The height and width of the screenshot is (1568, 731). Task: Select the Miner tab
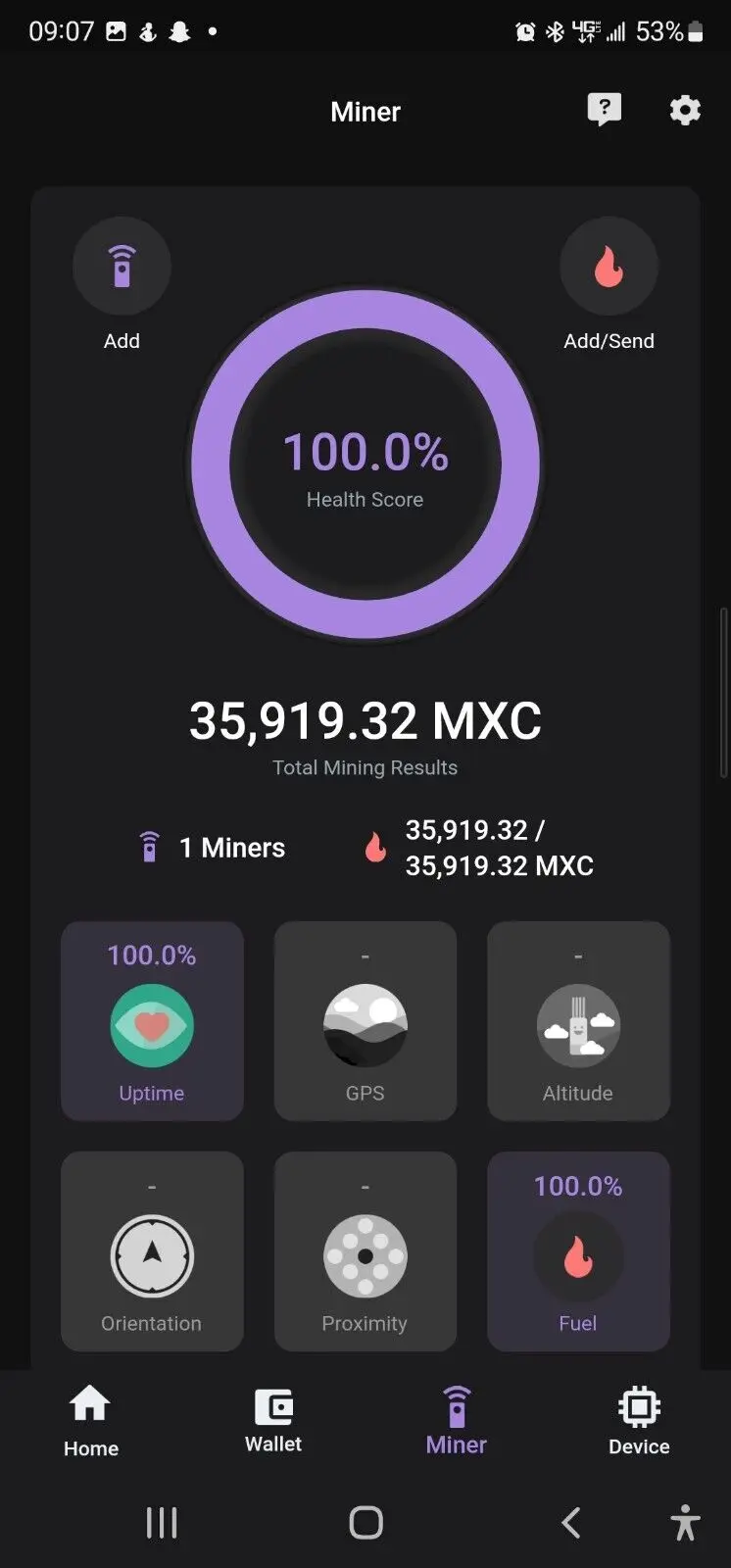[x=457, y=1421]
